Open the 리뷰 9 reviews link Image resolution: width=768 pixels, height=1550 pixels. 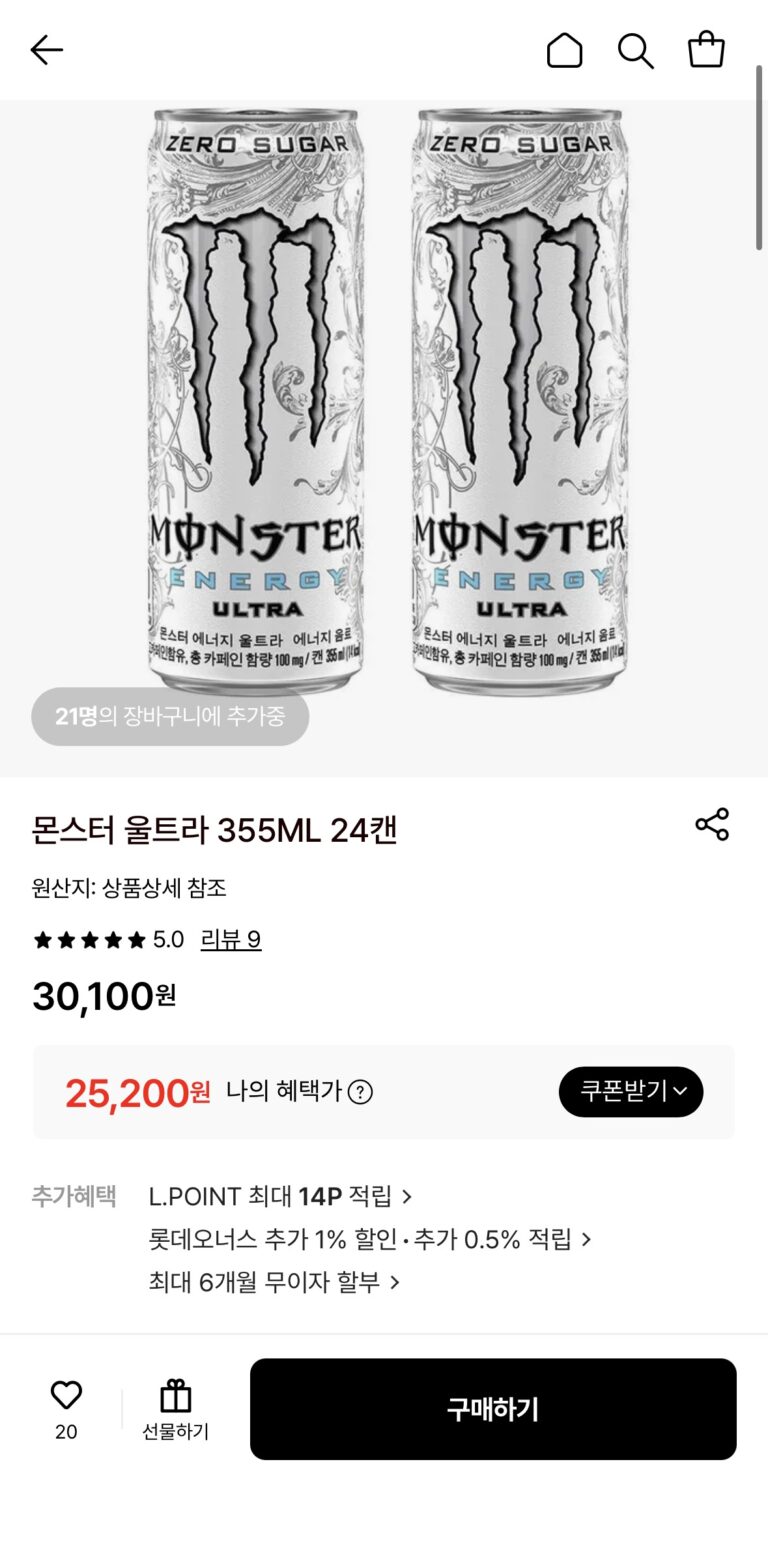click(x=231, y=940)
